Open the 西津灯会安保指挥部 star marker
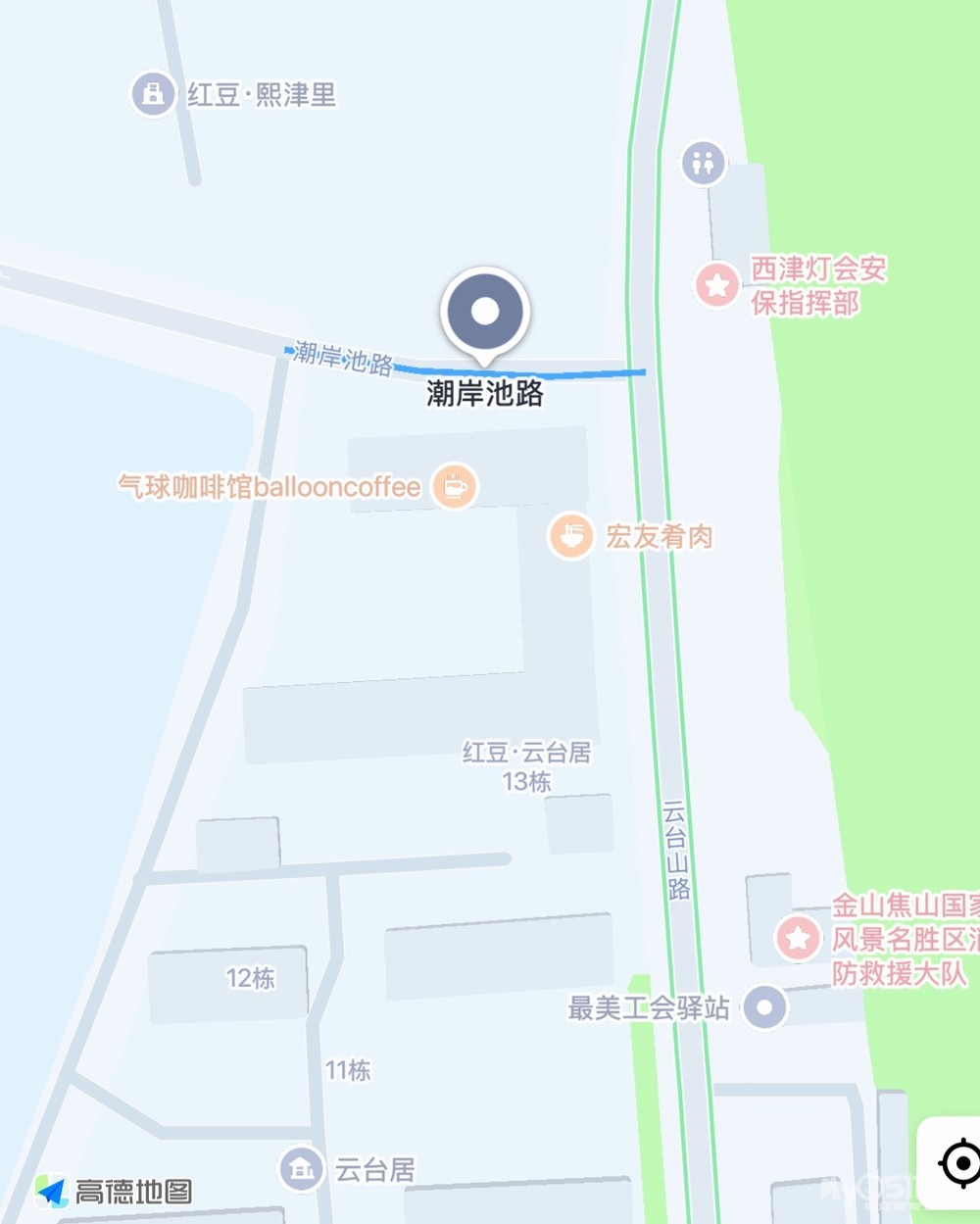980x1224 pixels. tap(716, 285)
